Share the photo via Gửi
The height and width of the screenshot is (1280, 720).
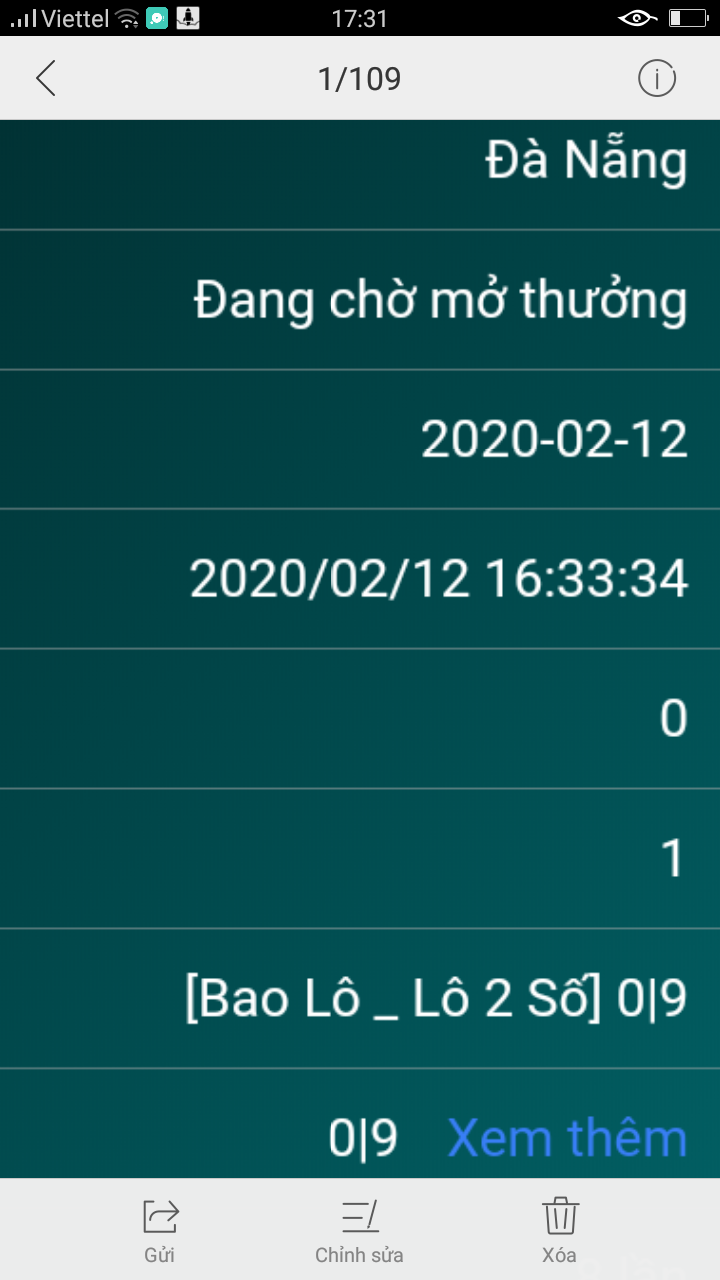pos(160,1230)
